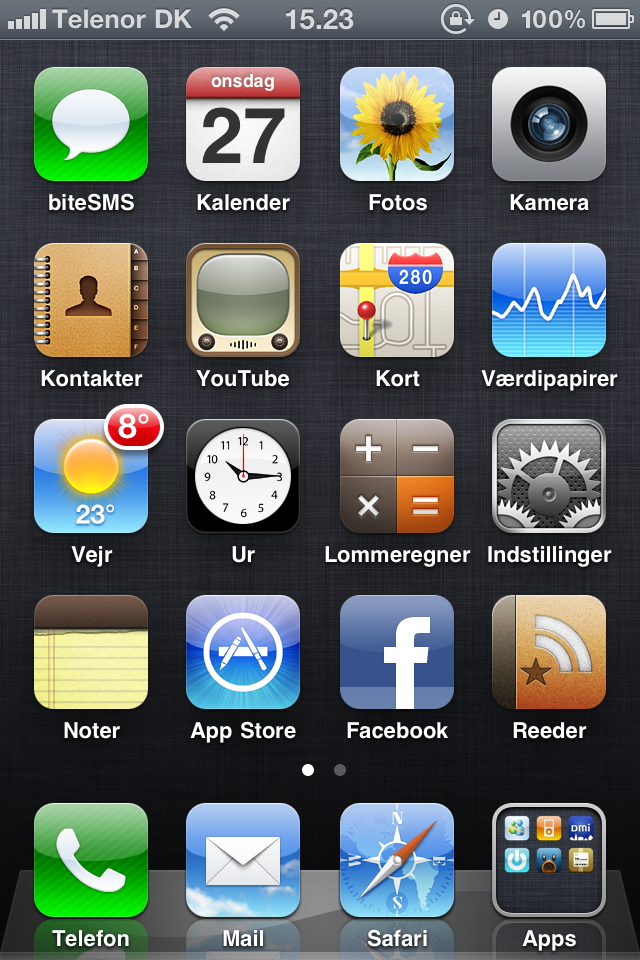Screen dimensions: 640x960
Task: Open the biteSMS app
Action: pos(91,125)
